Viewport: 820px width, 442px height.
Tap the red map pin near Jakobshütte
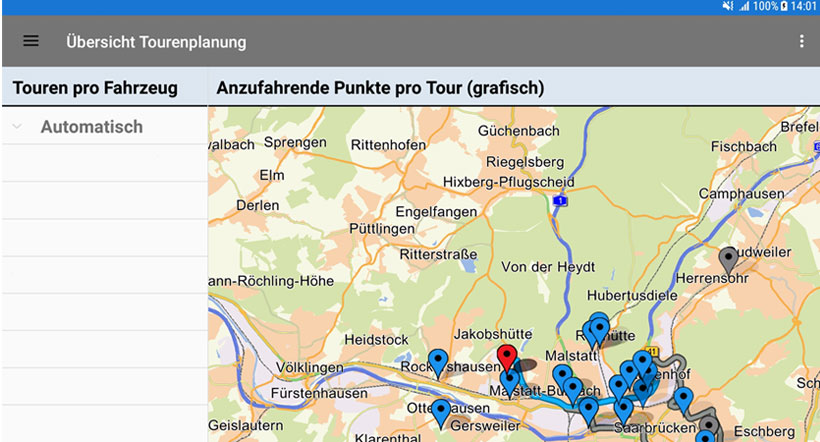507,356
